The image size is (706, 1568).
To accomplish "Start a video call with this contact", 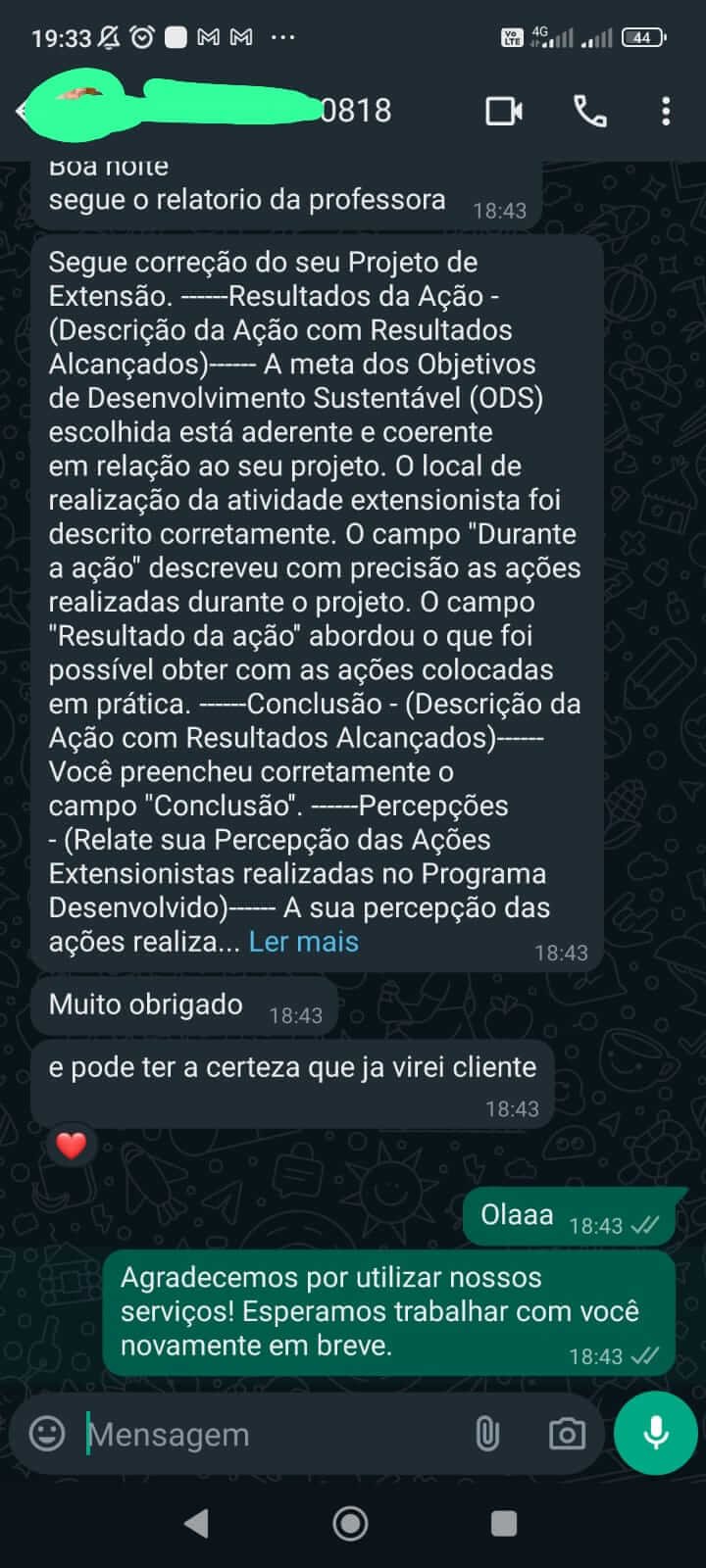I will pyautogui.click(x=504, y=111).
